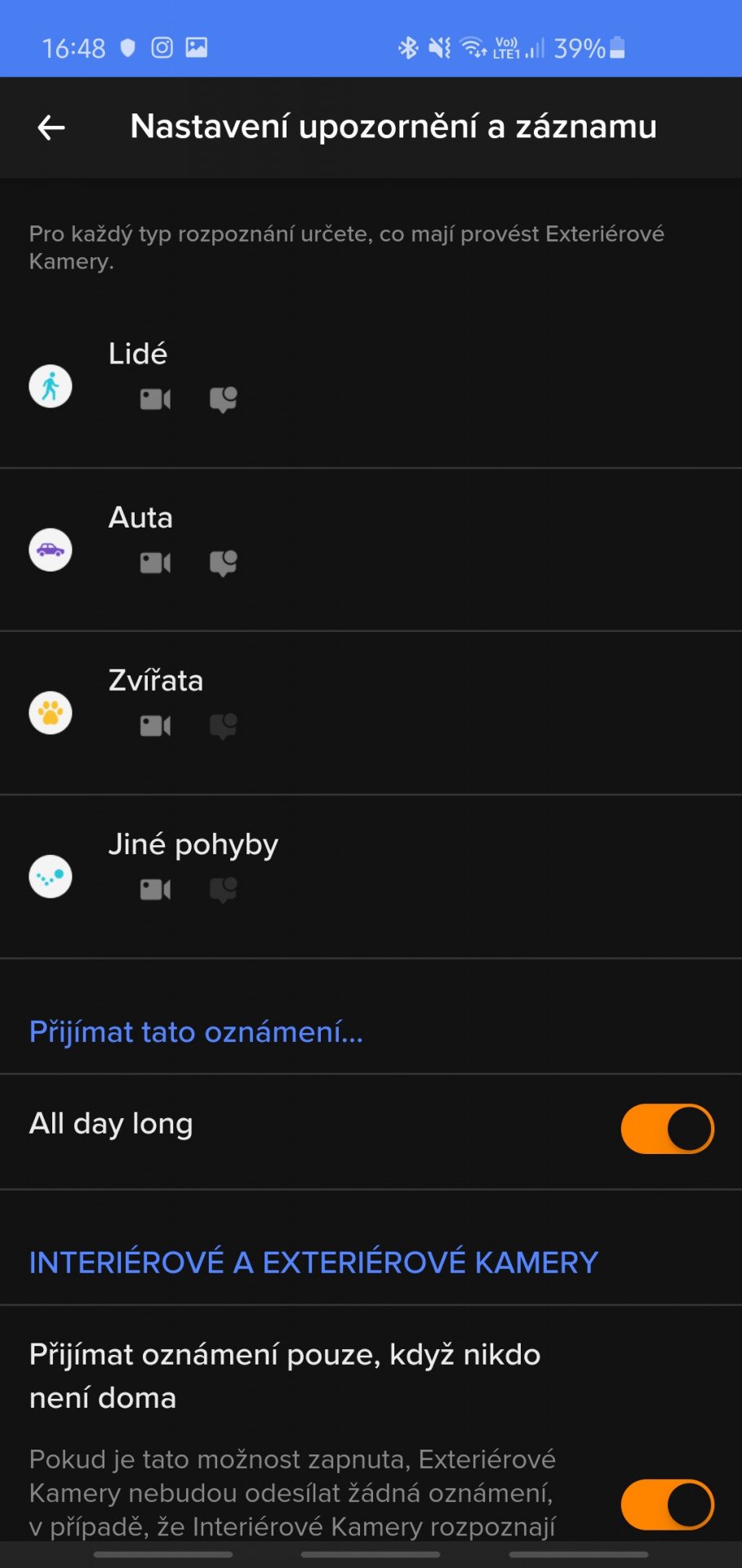Open the Lidé detection settings
This screenshot has width=742, height=1568.
[371, 385]
